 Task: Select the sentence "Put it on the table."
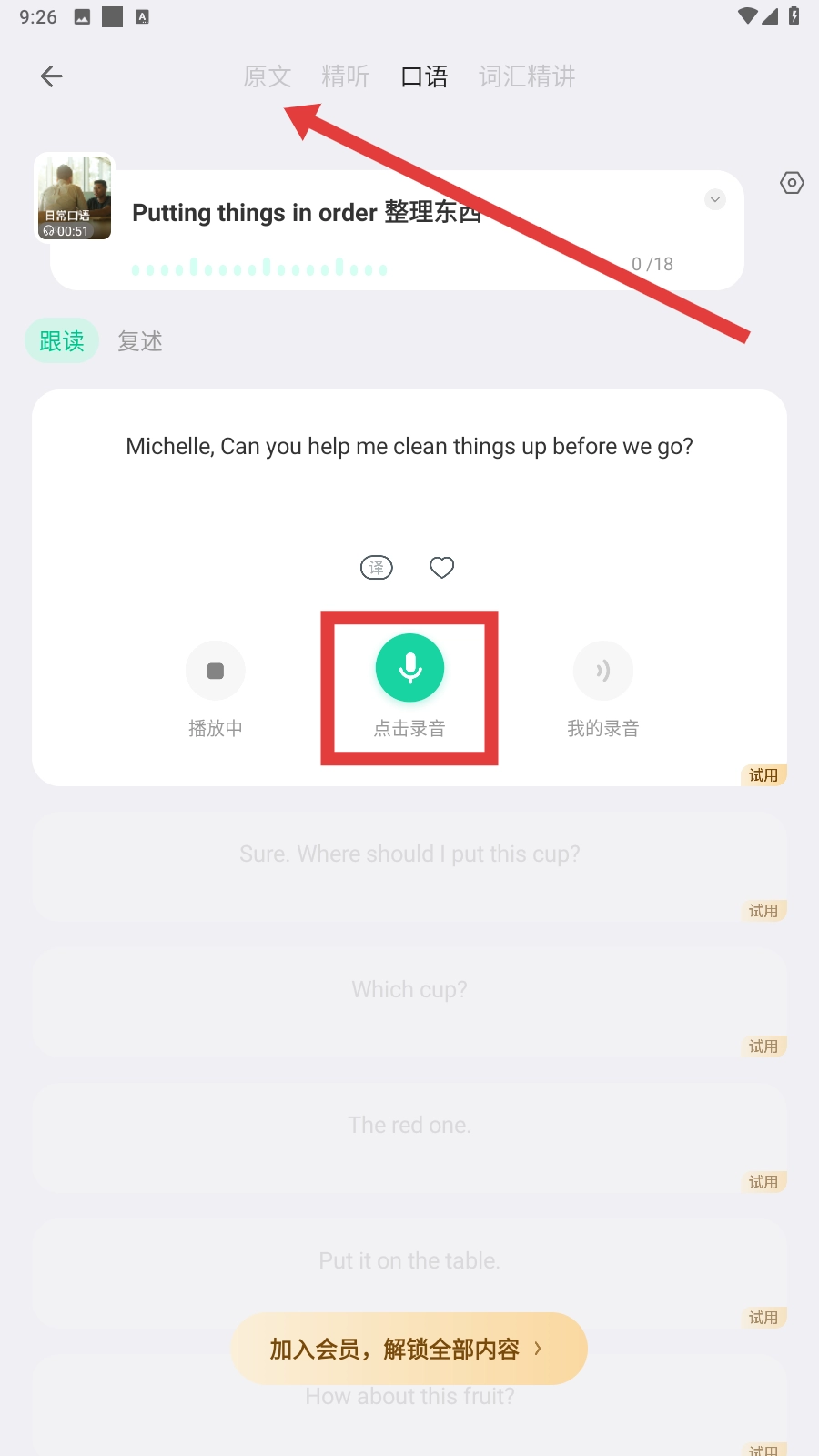click(x=409, y=1261)
